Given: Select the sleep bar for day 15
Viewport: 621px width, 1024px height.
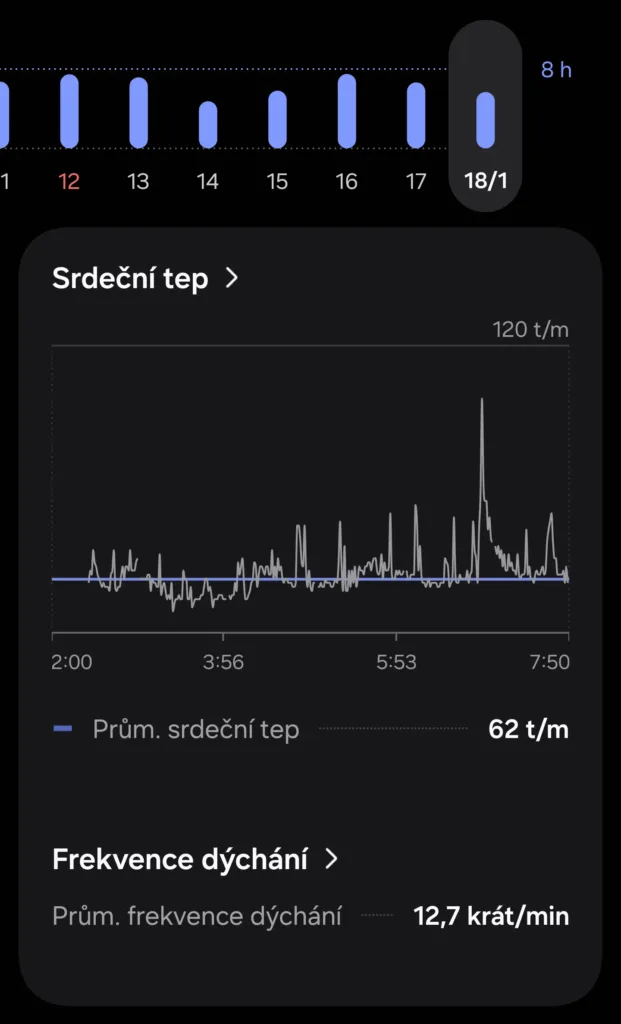Looking at the screenshot, I should pos(278,120).
